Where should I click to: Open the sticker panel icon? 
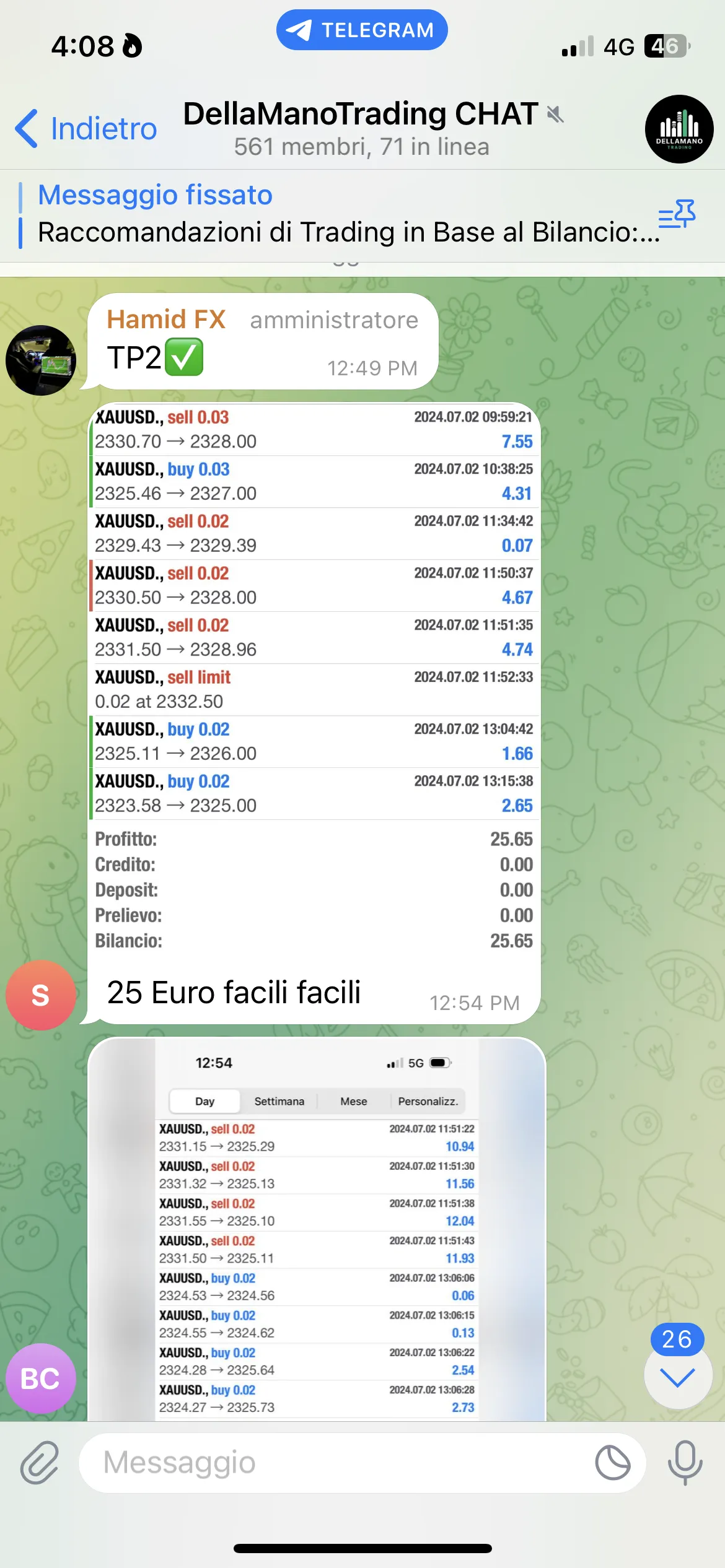[612, 1463]
